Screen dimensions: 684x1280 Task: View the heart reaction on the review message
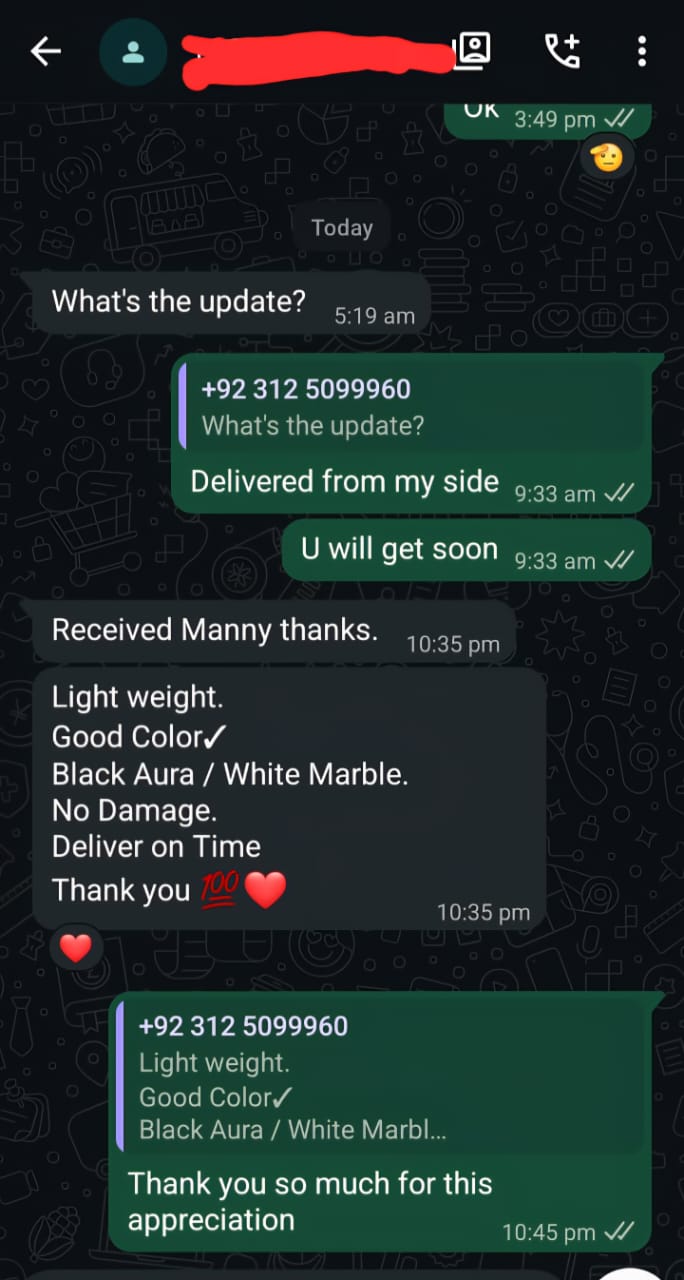pyautogui.click(x=76, y=948)
